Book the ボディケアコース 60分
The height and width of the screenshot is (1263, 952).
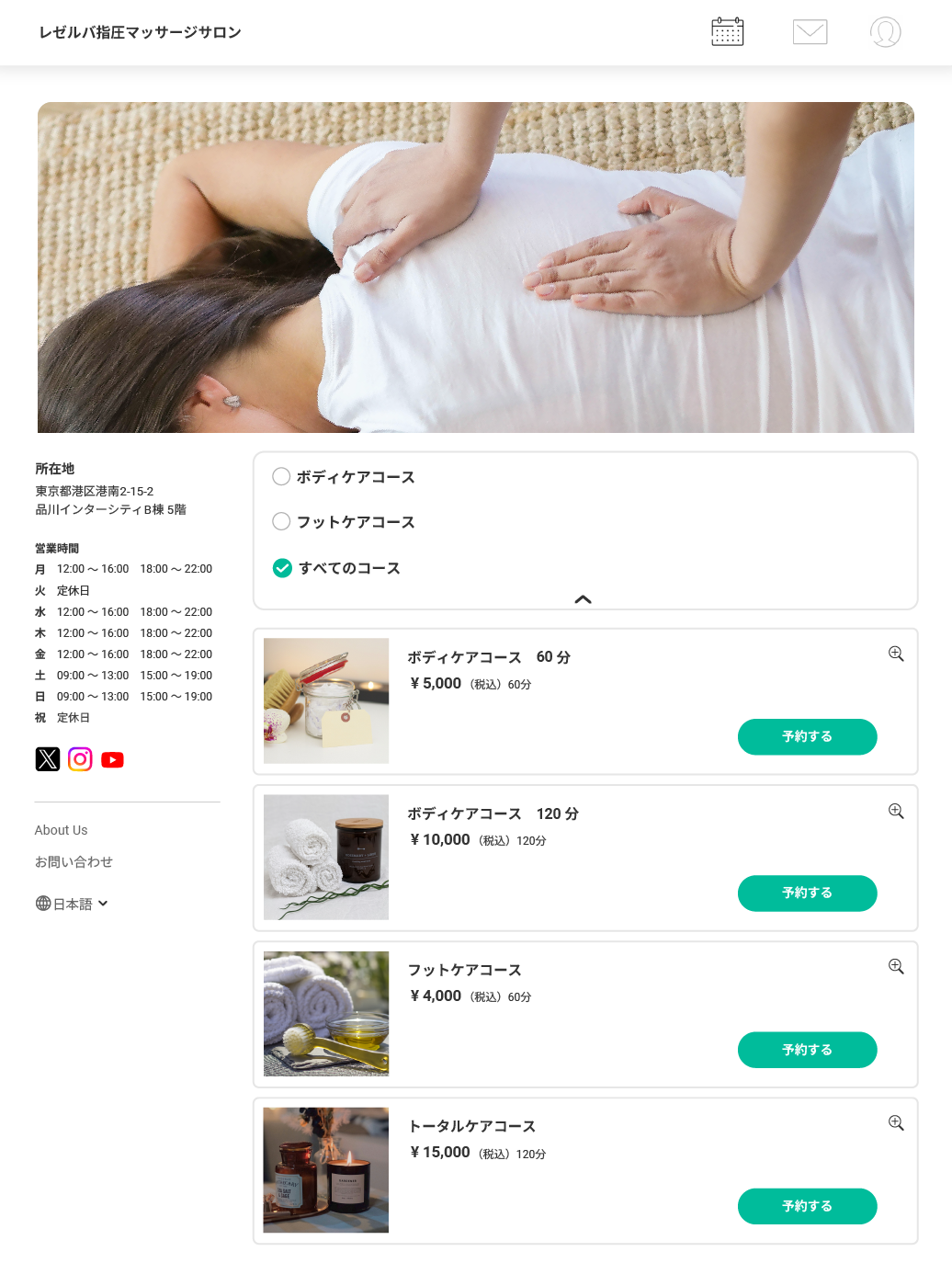[807, 737]
